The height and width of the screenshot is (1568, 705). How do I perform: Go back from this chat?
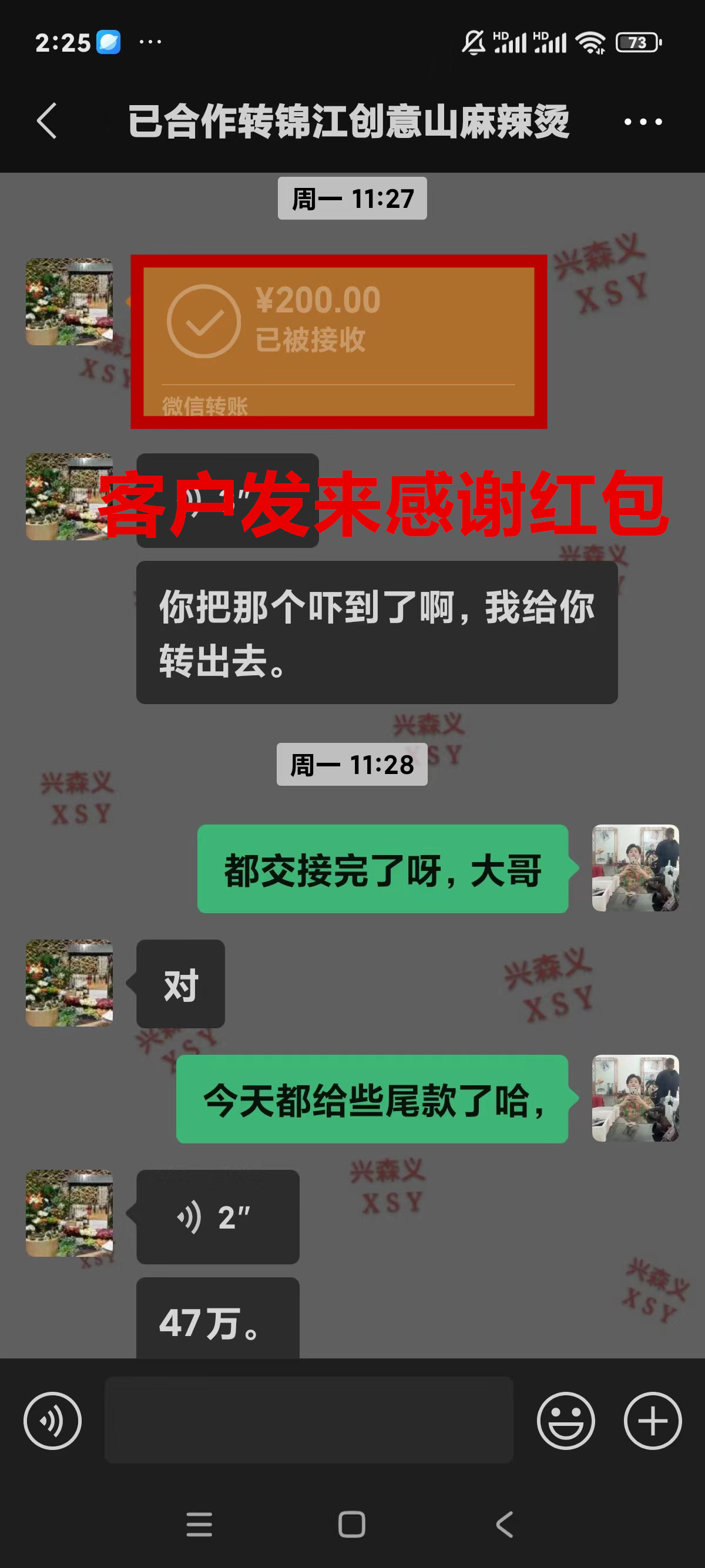(47, 121)
